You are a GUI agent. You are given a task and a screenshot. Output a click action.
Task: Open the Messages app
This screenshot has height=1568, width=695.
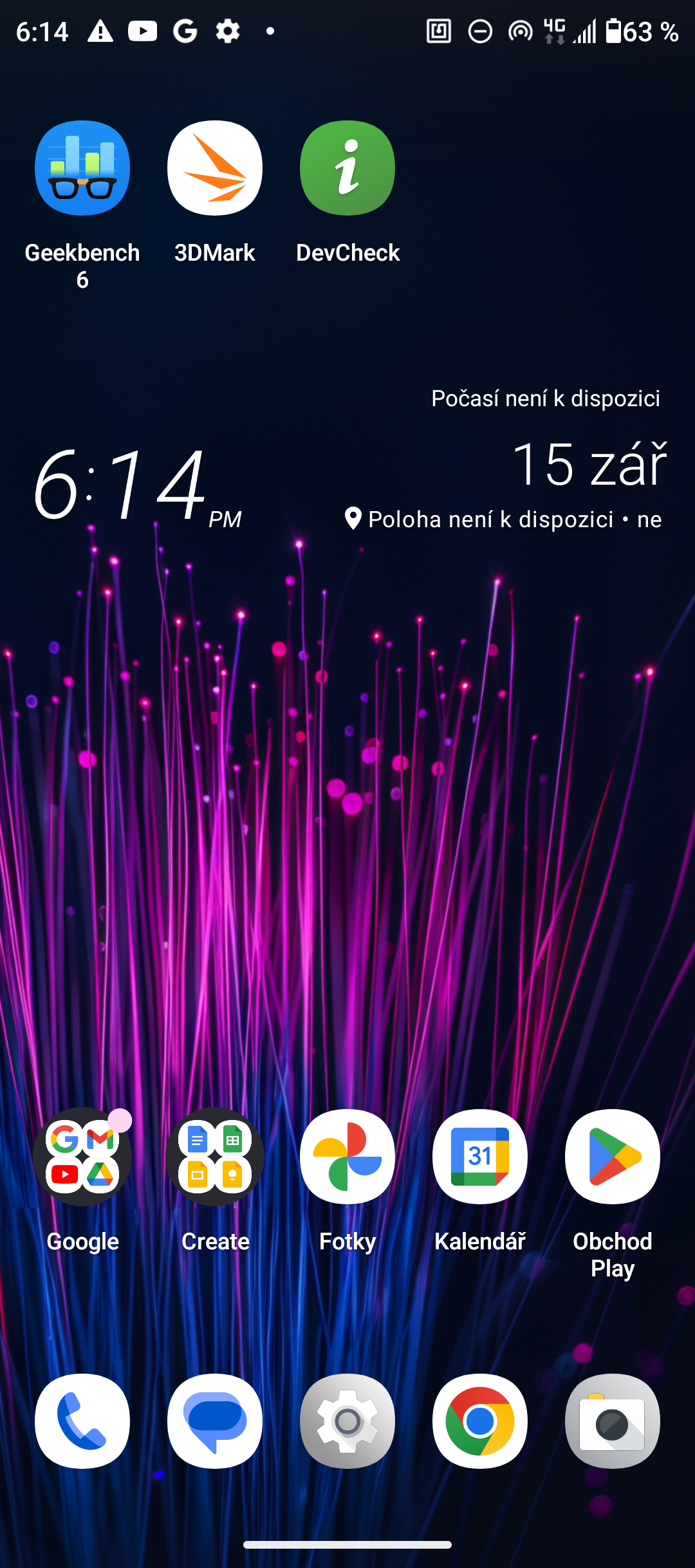[x=215, y=1421]
